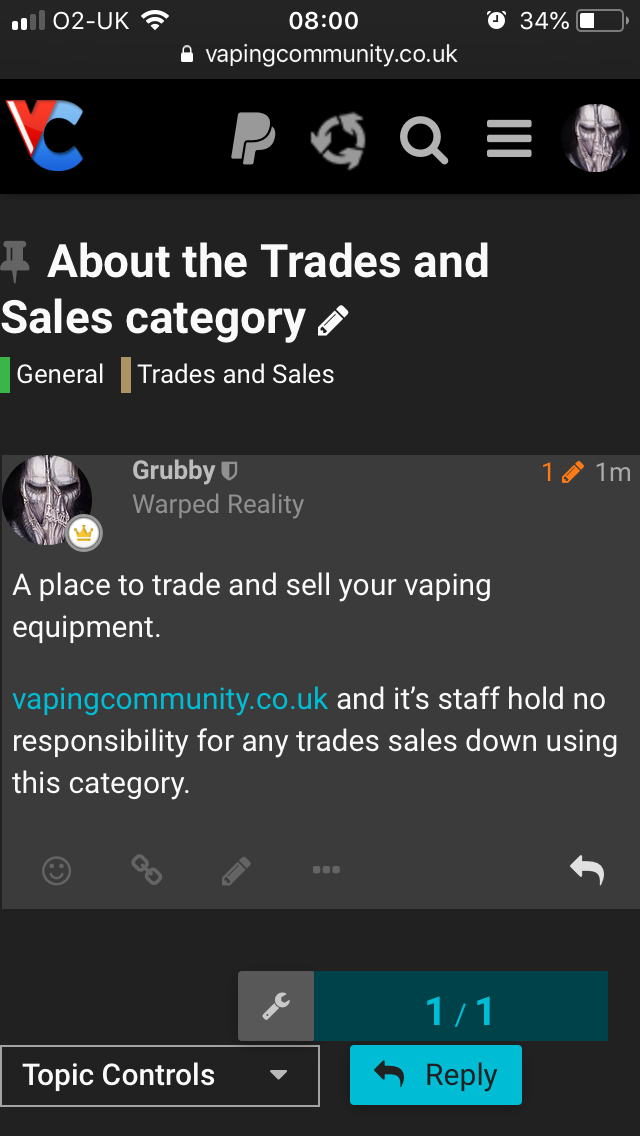Show more post actions
Screen dimensions: 640x1136
coord(326,870)
